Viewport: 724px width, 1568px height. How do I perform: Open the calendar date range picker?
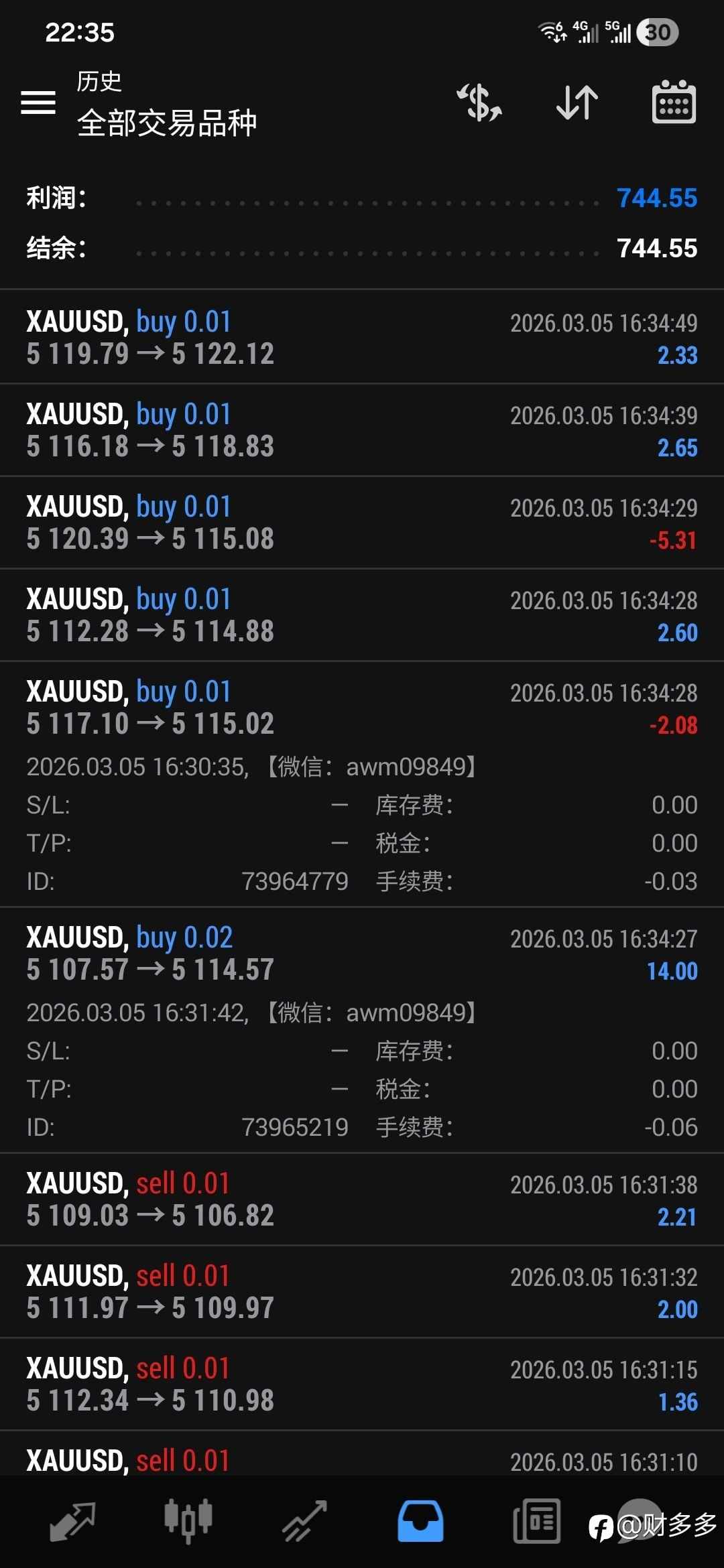click(673, 104)
